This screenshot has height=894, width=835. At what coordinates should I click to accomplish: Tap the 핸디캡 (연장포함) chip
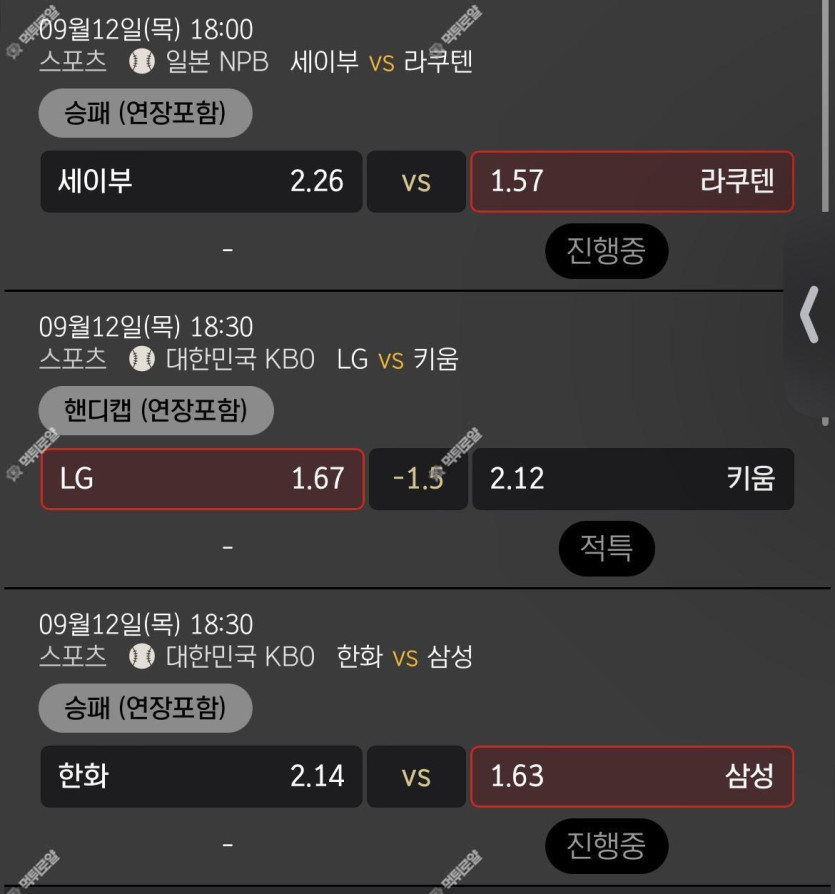click(x=155, y=410)
